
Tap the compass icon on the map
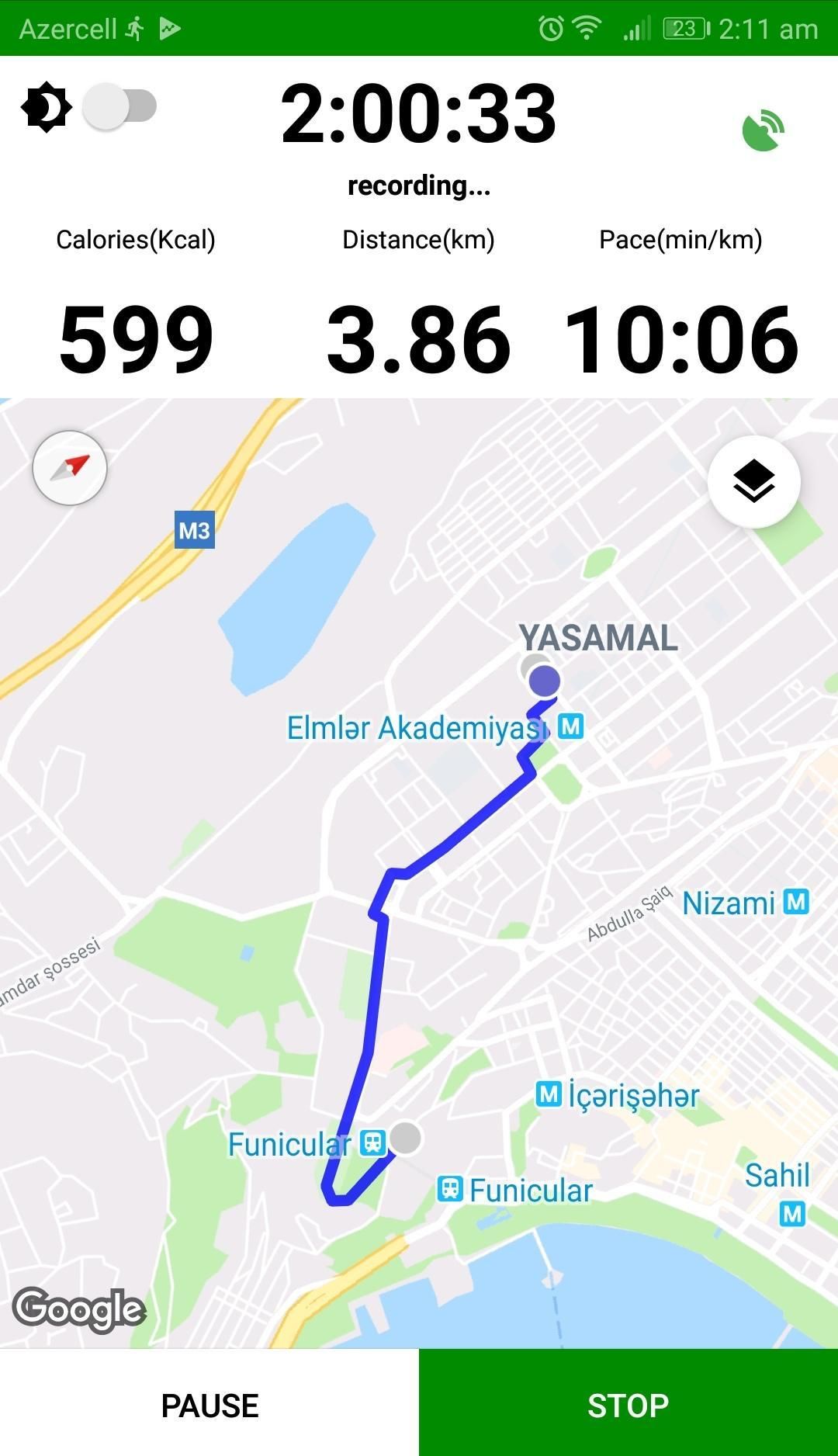(70, 468)
